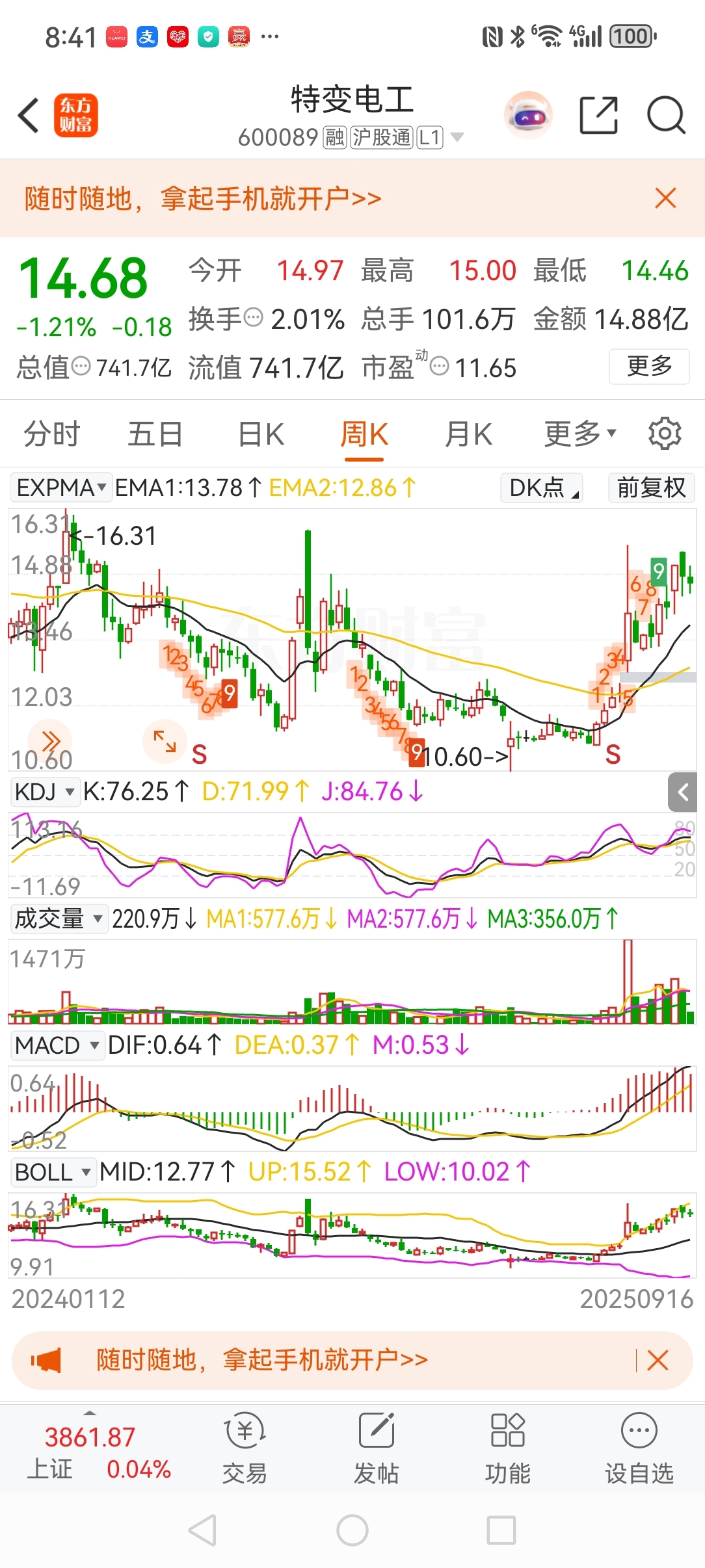Select the 日K chart tab
The height and width of the screenshot is (1568, 705).
coord(261,434)
